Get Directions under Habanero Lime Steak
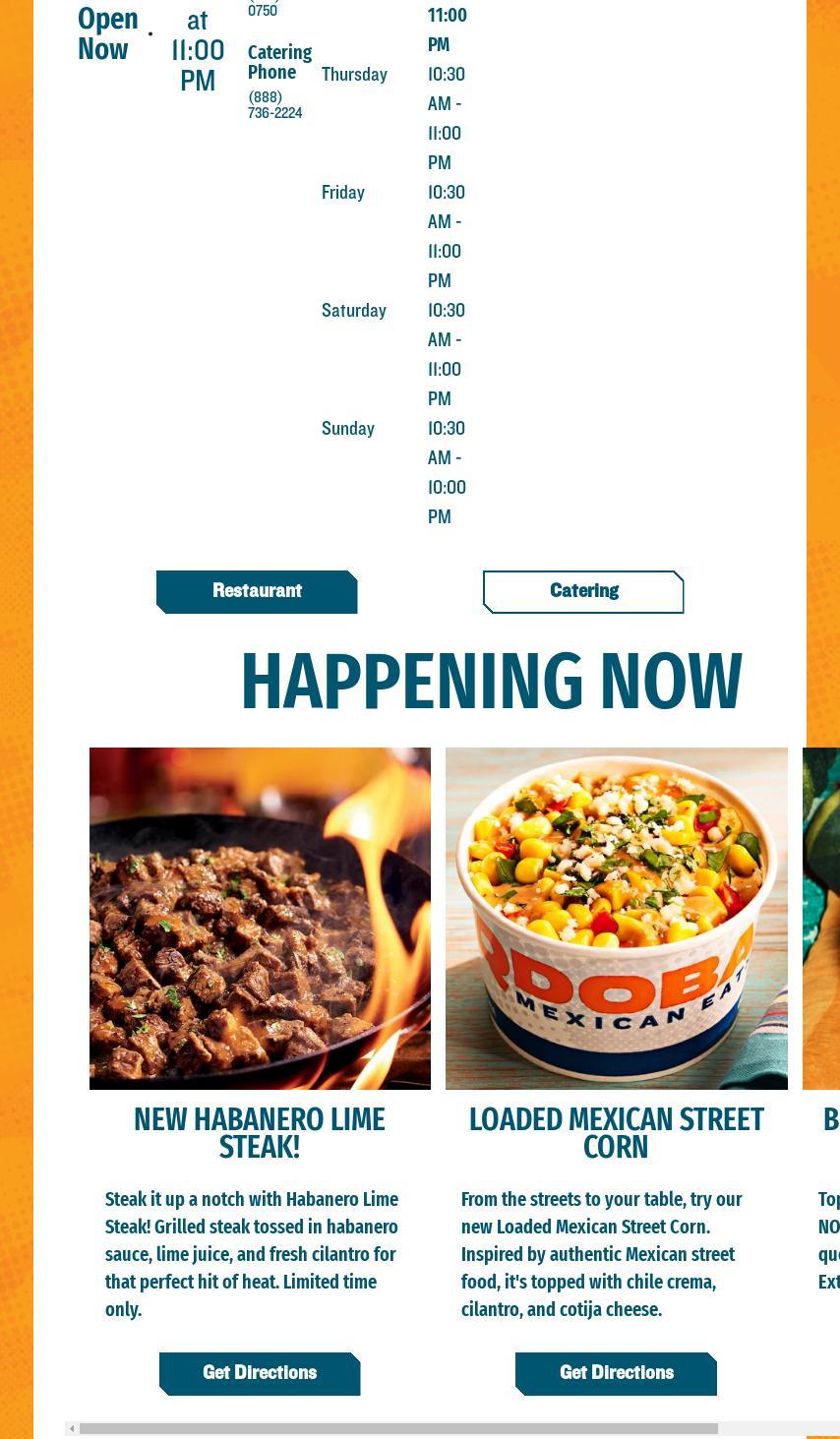 point(260,1373)
